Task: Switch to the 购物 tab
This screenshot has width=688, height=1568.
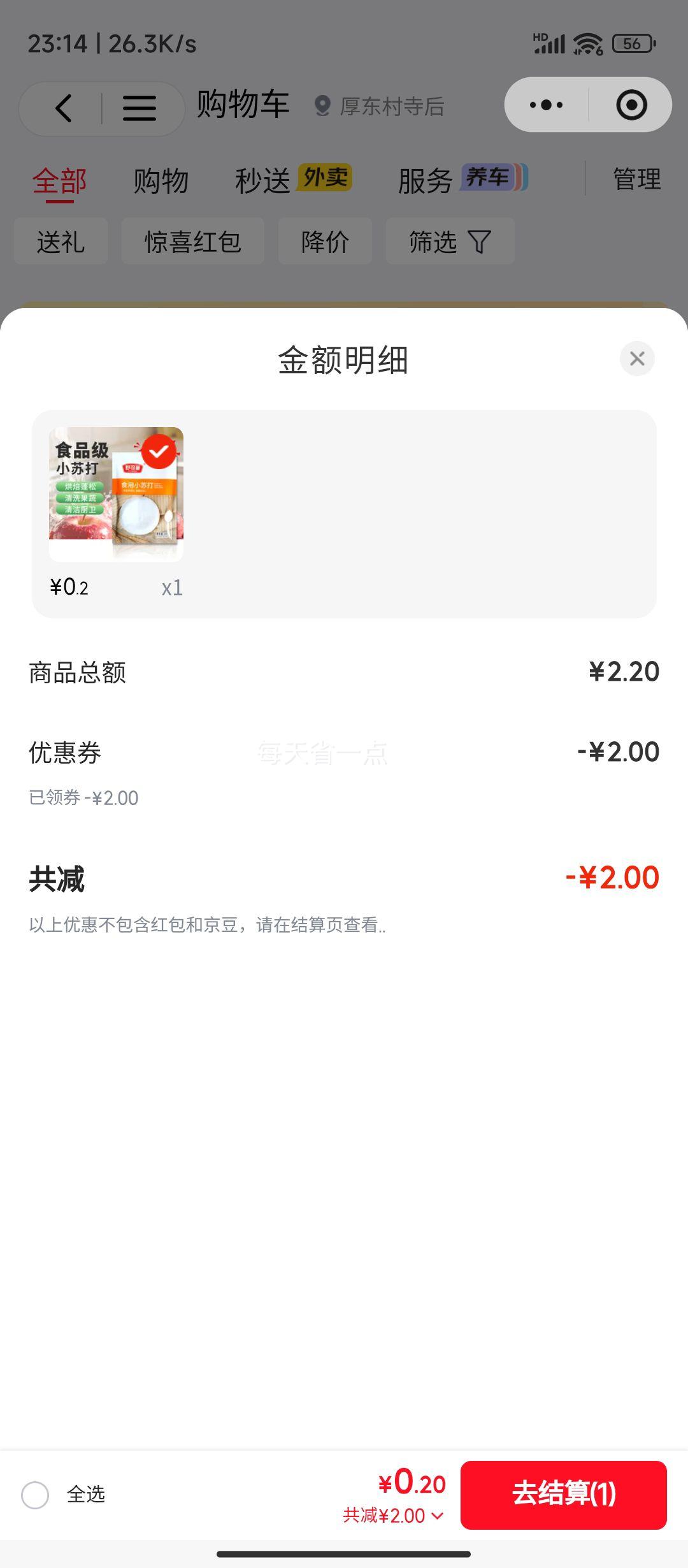Action: (160, 180)
